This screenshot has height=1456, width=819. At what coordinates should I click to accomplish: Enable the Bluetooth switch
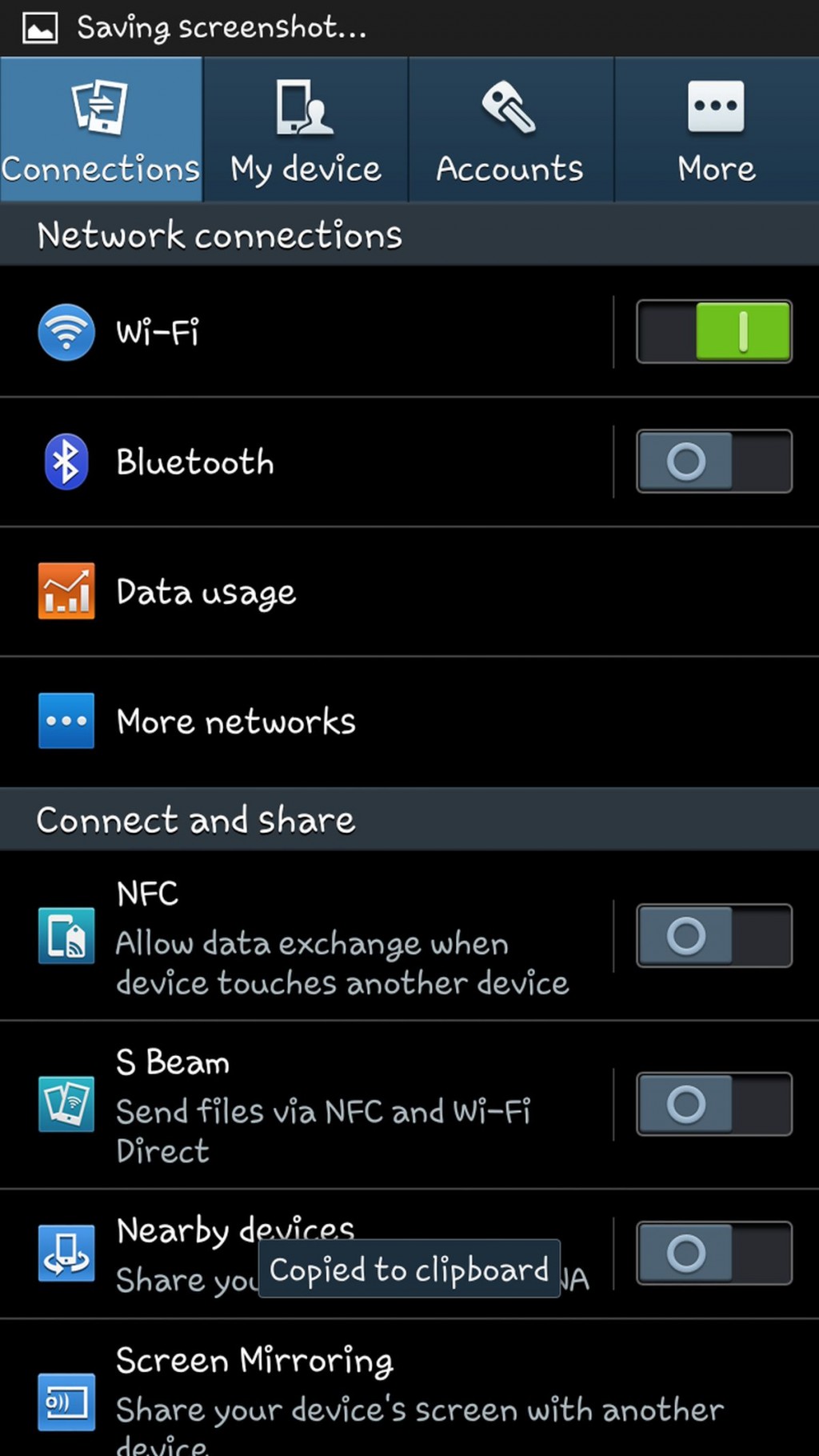click(713, 462)
